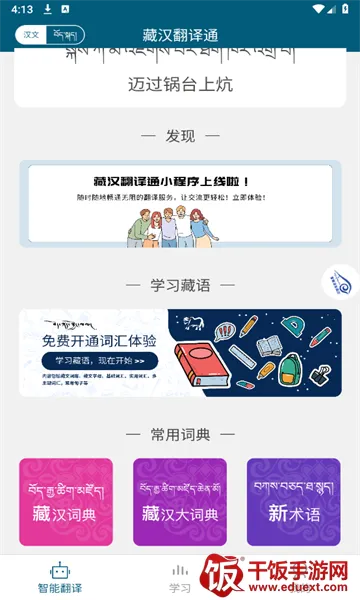Tap the floating blue logo button

pos(340,282)
